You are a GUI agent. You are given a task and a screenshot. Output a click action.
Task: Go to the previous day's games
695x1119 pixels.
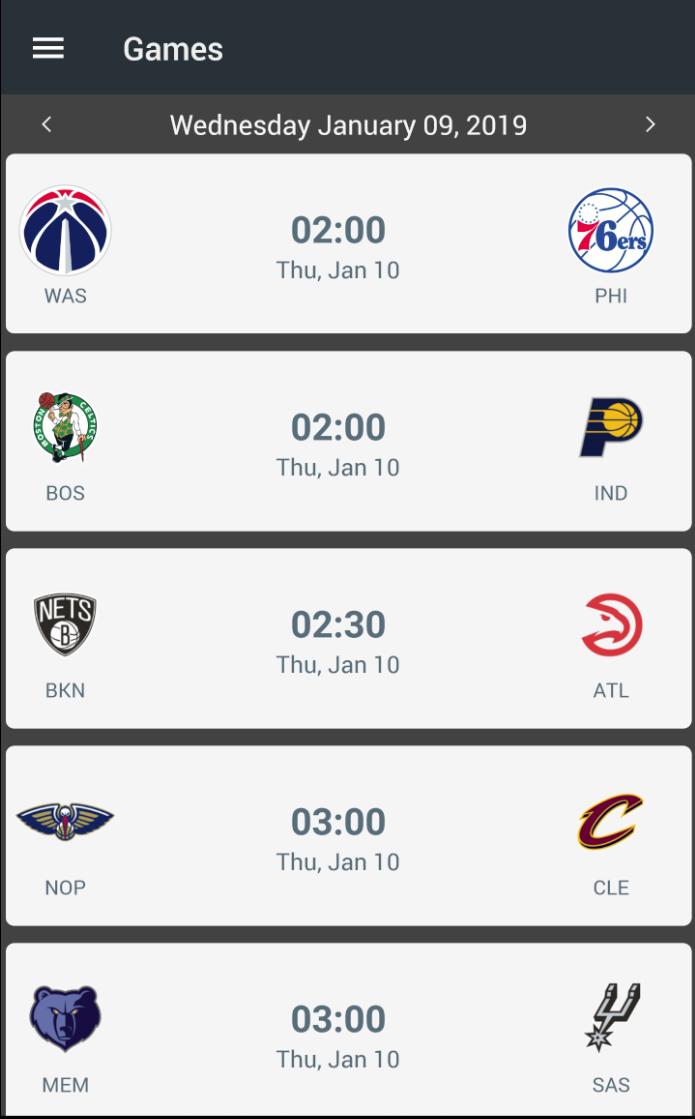click(x=46, y=125)
